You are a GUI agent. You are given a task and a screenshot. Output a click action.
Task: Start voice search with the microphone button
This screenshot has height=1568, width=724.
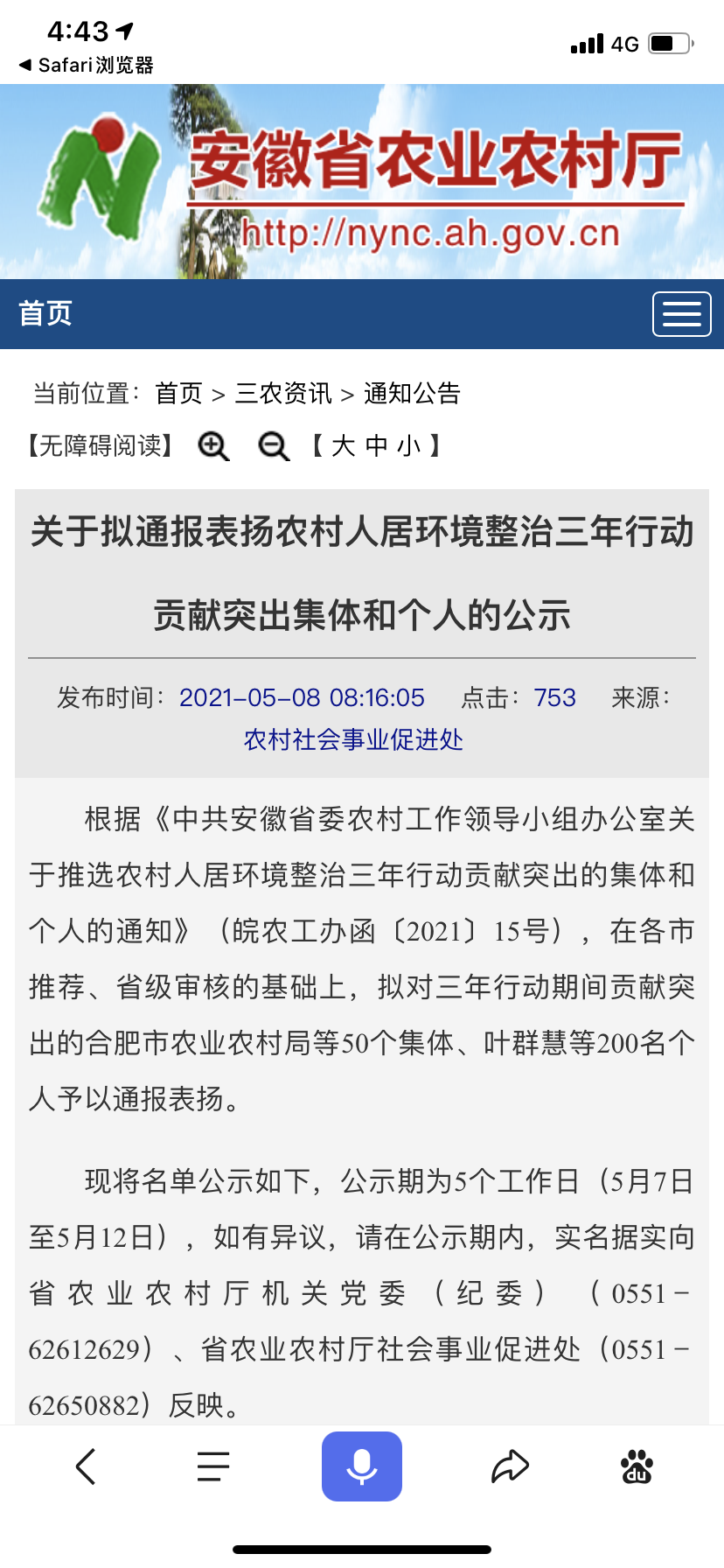(x=362, y=1466)
